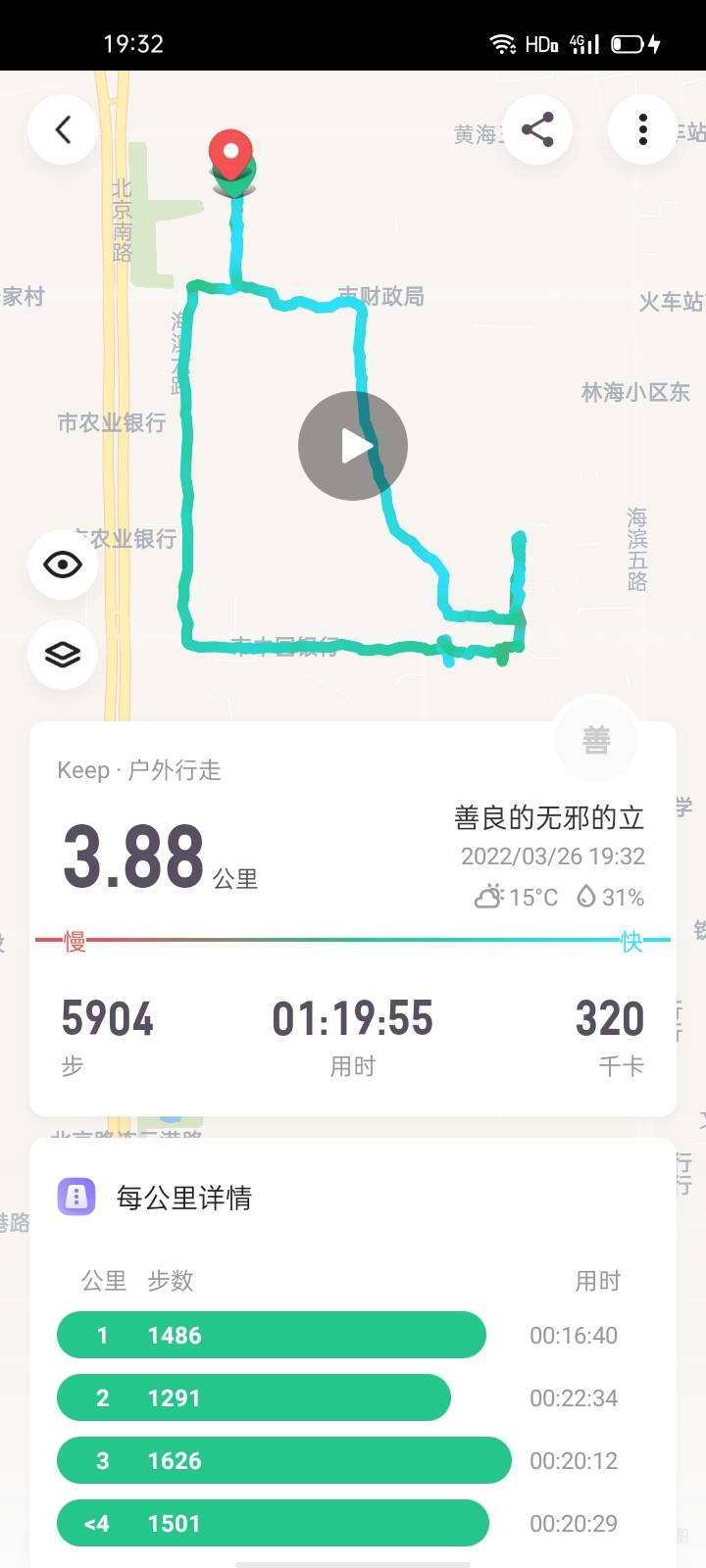Open the map layers switcher
Image resolution: width=706 pixels, height=1568 pixels.
click(63, 655)
